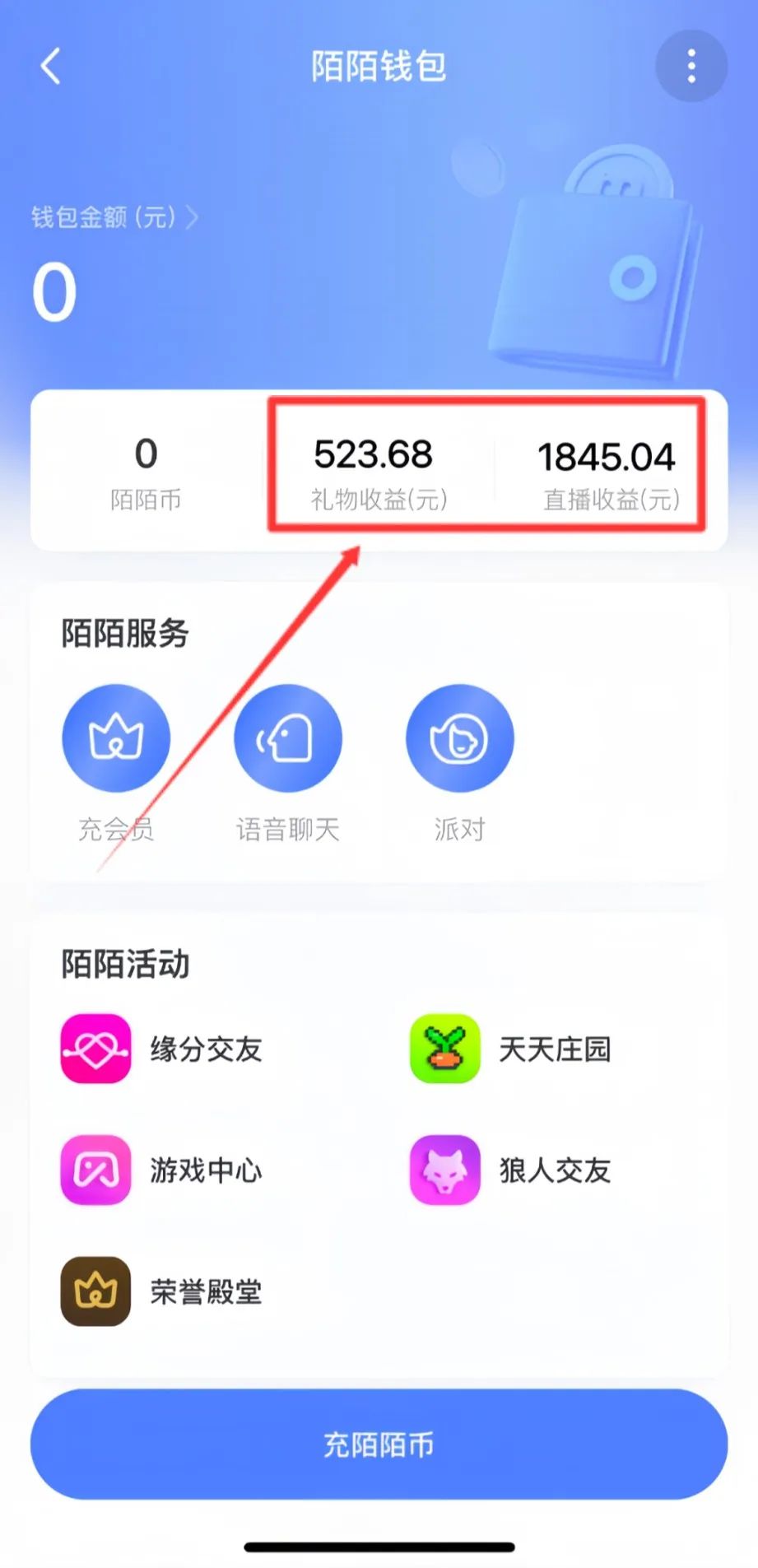Open the 游戏中心 game center icon
Image resolution: width=758 pixels, height=1568 pixels.
pos(95,1170)
